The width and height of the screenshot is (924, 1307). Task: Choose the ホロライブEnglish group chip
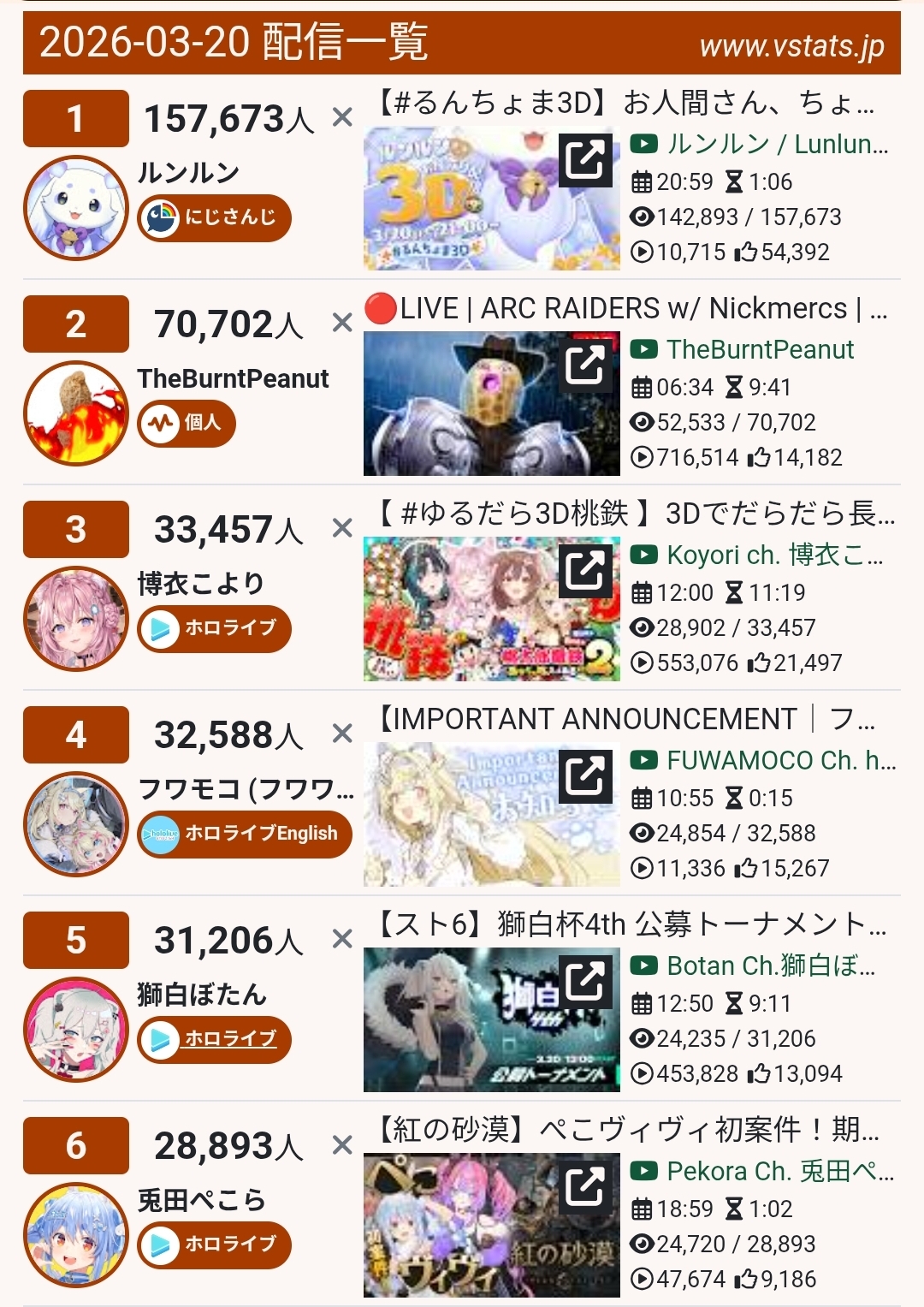245,834
